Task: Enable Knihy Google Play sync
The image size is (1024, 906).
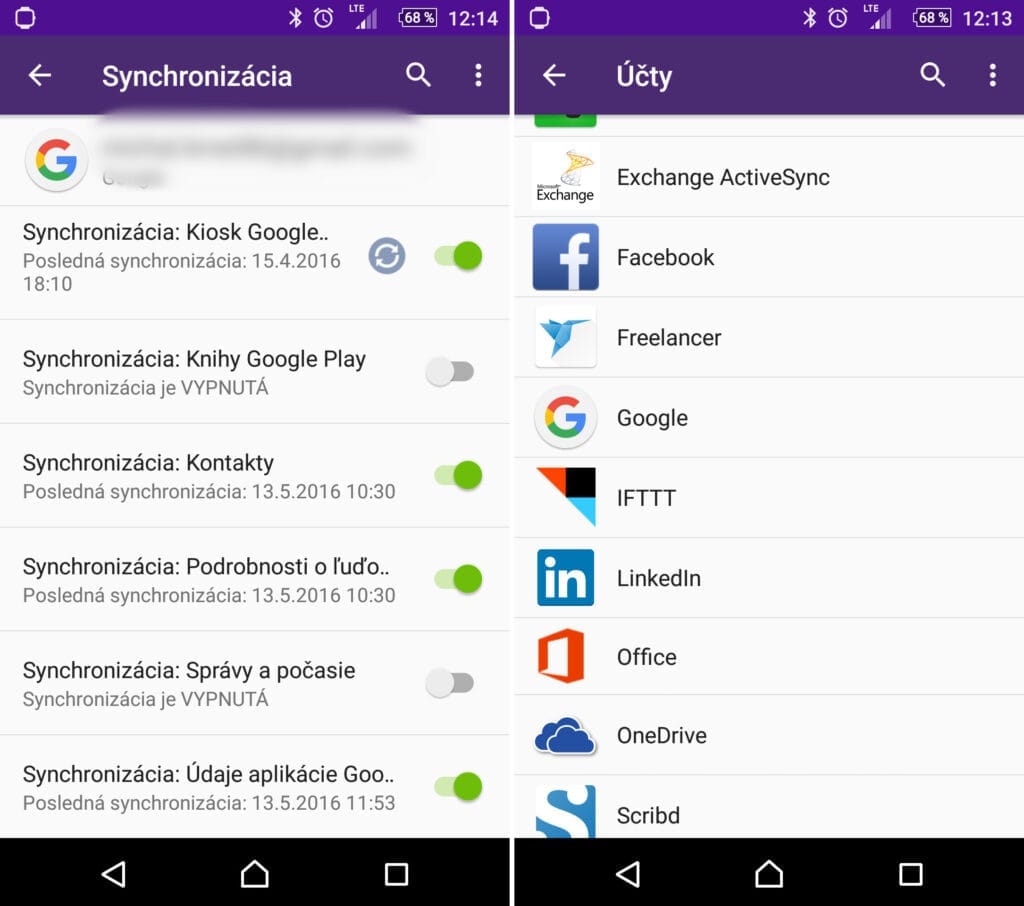Action: coord(449,372)
